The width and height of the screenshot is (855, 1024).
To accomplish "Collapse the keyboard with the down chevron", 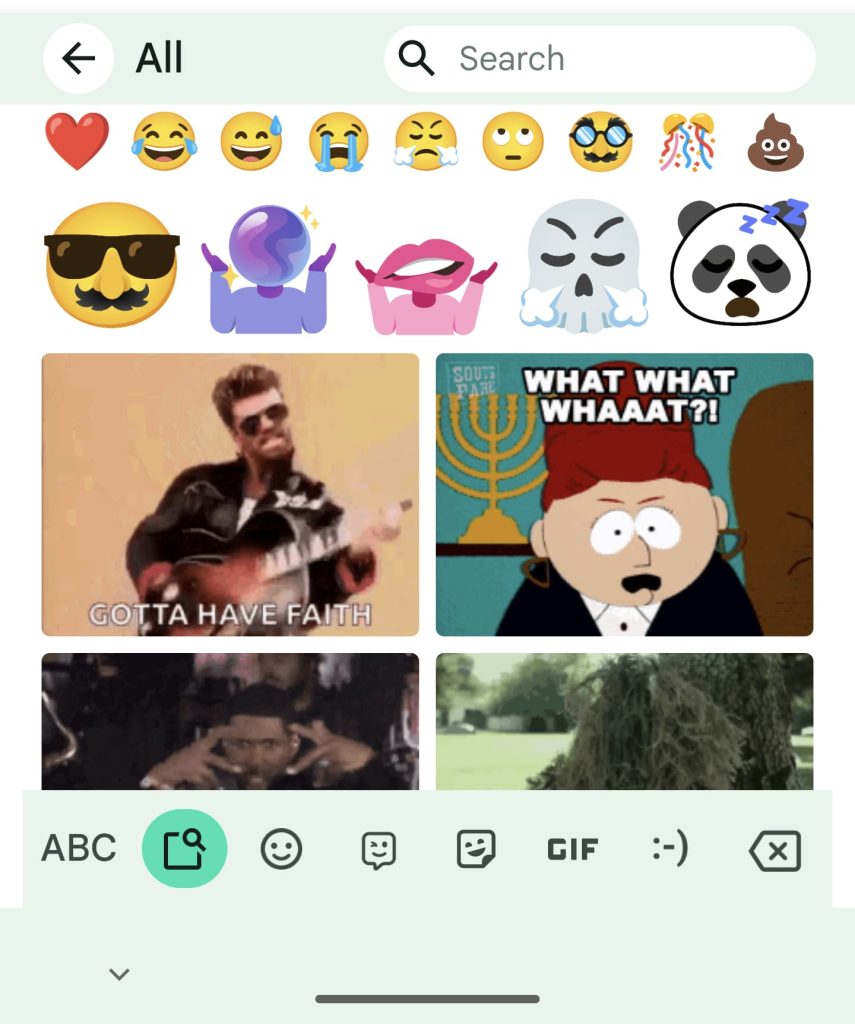I will coord(118,973).
